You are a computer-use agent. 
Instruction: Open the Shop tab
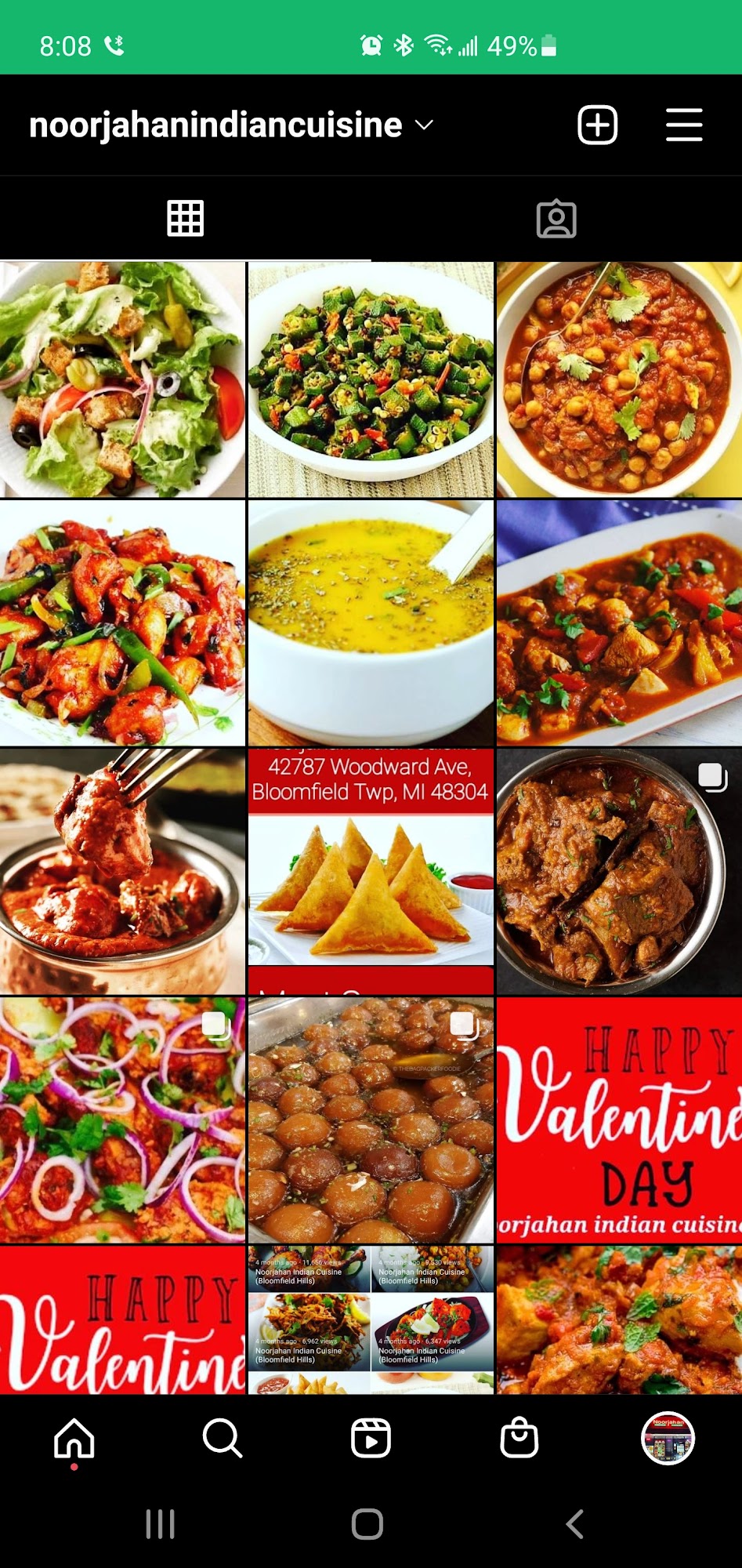(x=519, y=1439)
